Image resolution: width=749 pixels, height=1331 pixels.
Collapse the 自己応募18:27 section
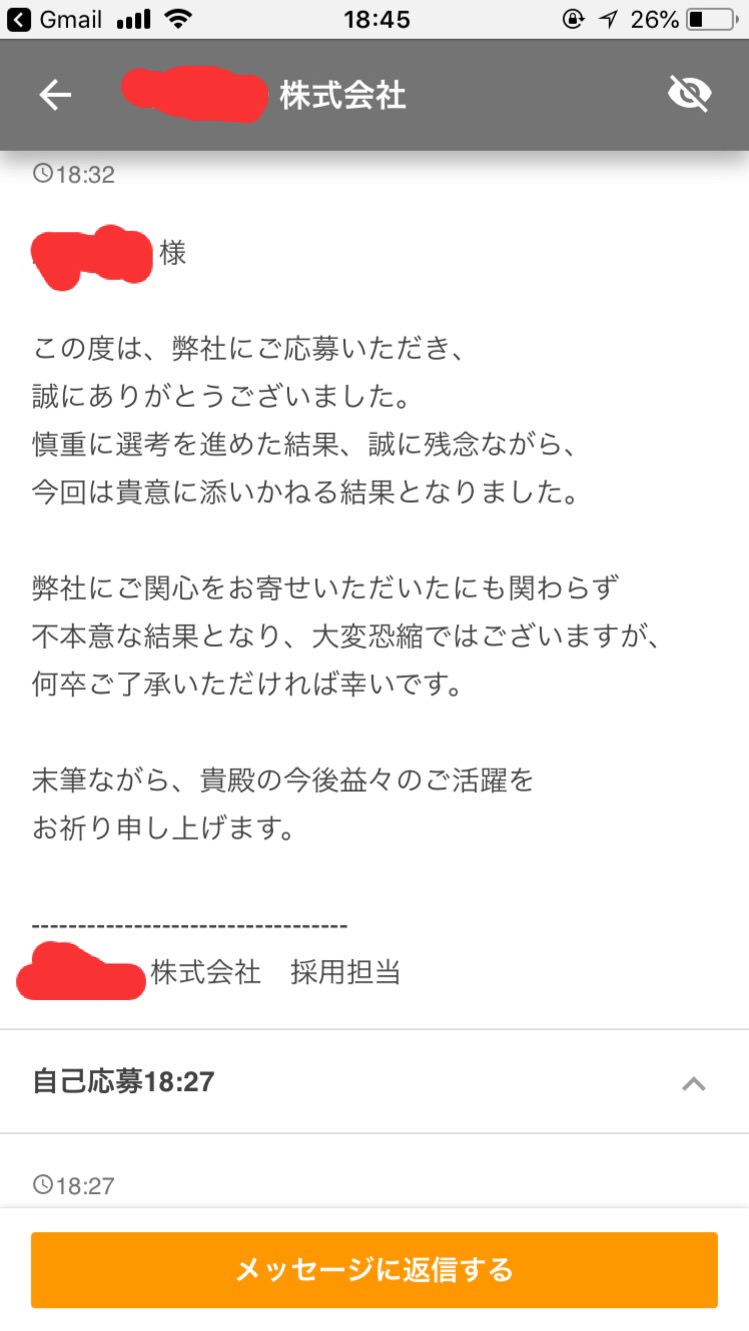pos(694,1083)
